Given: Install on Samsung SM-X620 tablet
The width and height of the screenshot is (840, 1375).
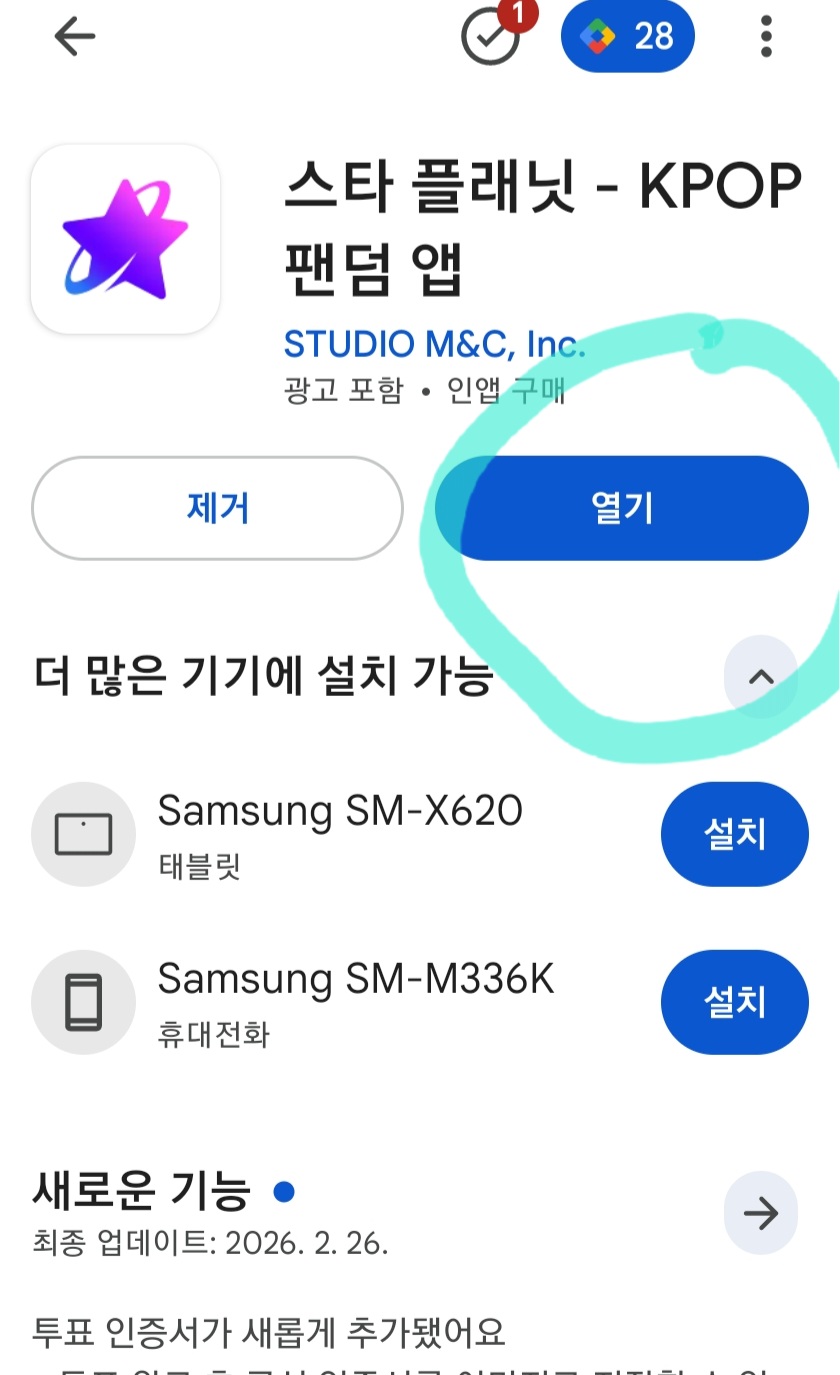Looking at the screenshot, I should coord(734,834).
